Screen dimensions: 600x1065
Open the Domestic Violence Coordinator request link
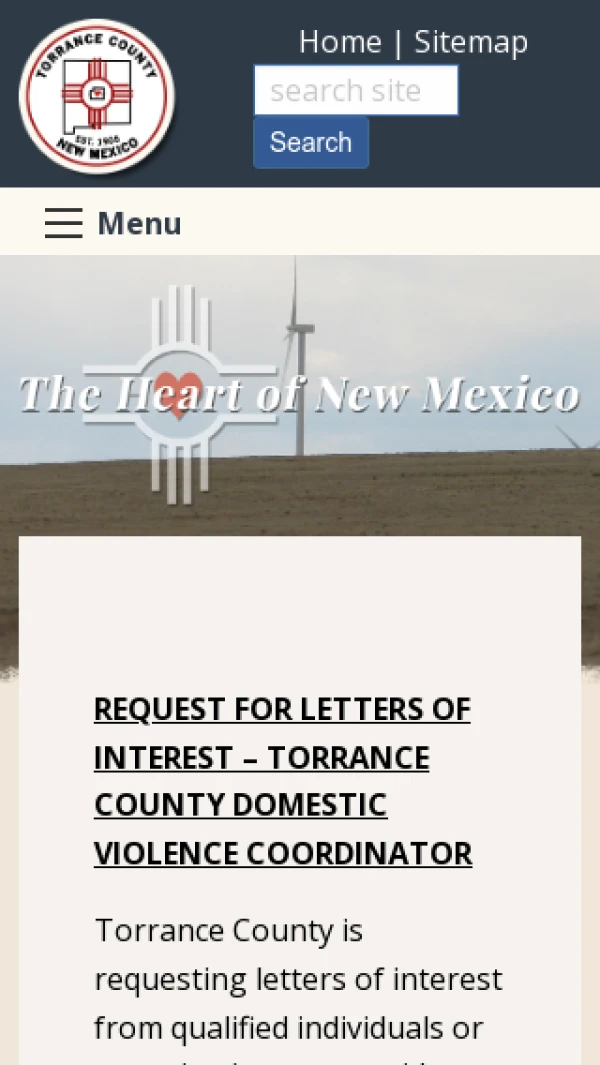(x=282, y=781)
